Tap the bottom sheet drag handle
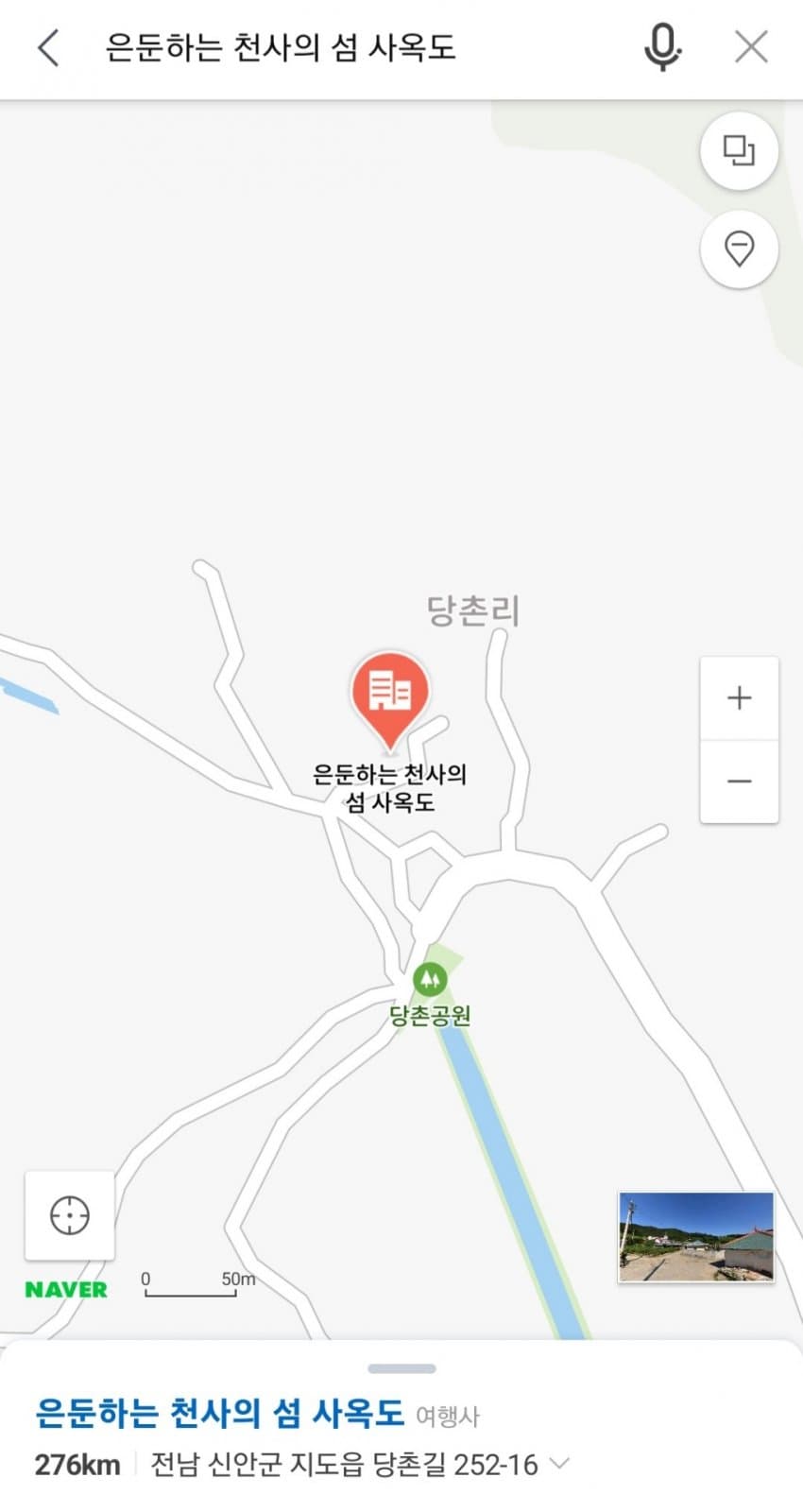 (401, 1368)
